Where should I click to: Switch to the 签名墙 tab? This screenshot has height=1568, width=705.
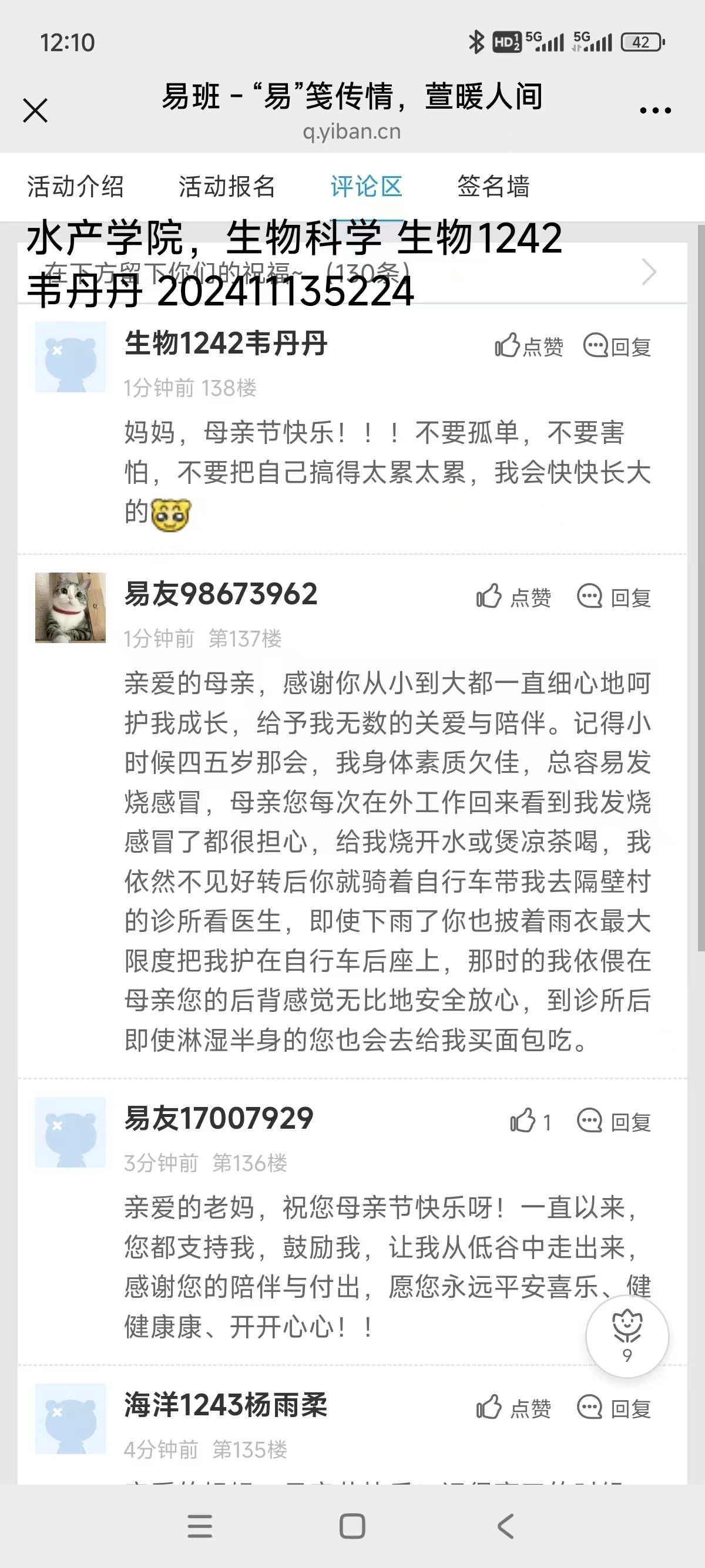(x=493, y=186)
